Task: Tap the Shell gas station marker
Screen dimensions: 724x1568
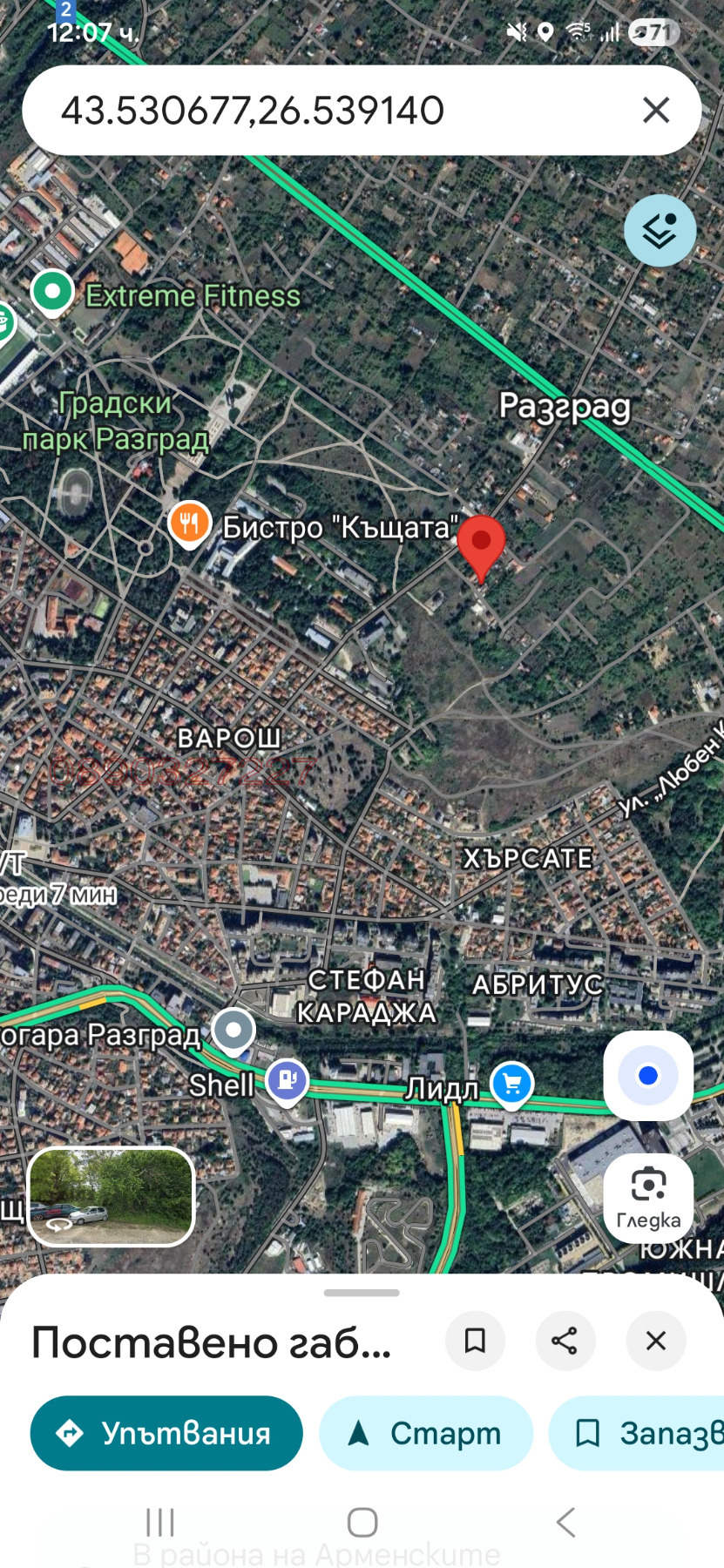Action: [287, 1079]
